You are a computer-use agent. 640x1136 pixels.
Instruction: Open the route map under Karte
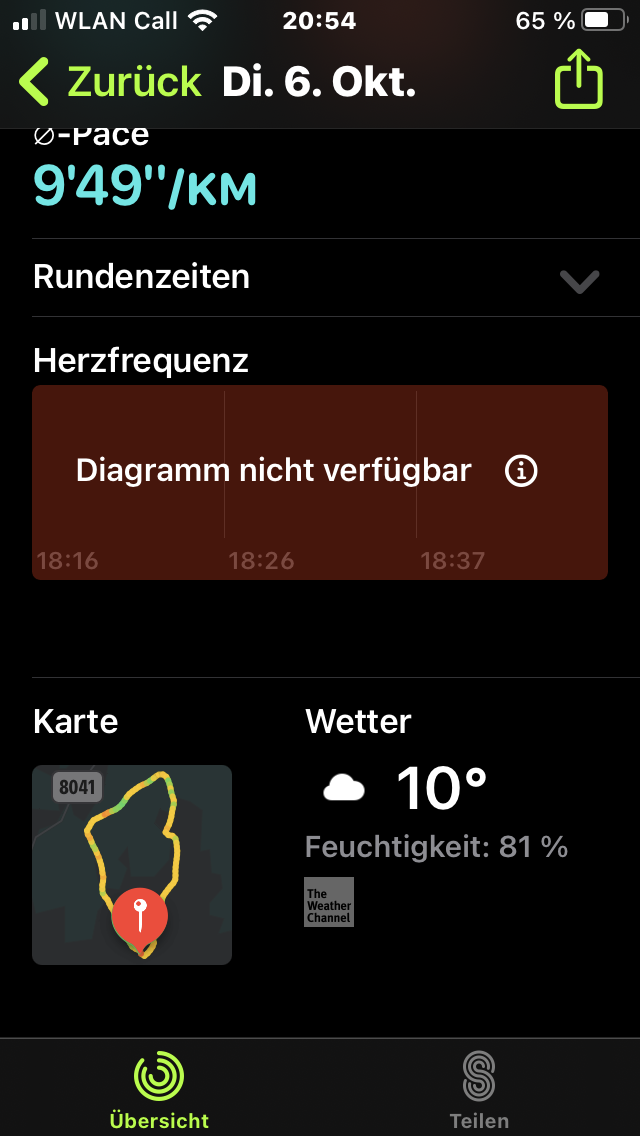pos(132,864)
